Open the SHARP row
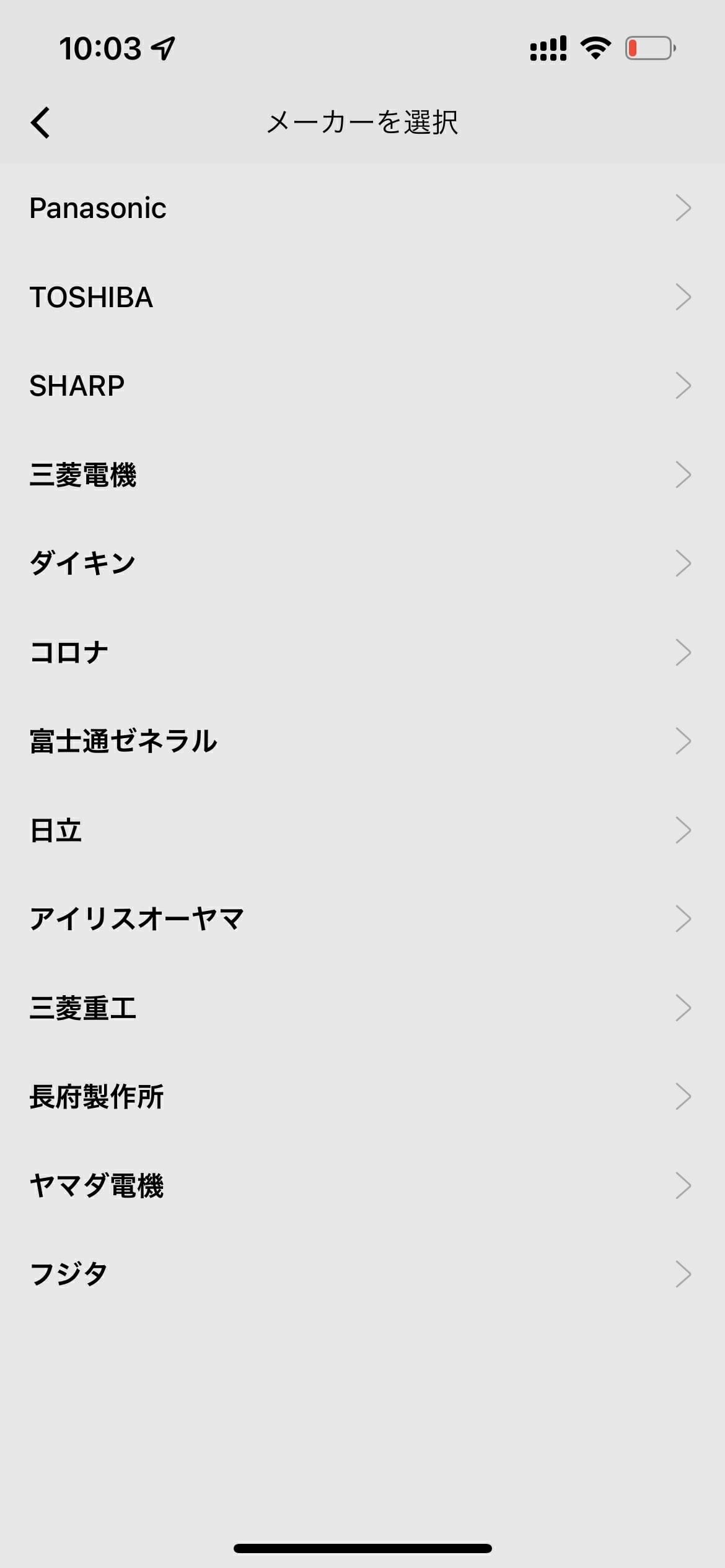This screenshot has width=725, height=1568. point(362,386)
